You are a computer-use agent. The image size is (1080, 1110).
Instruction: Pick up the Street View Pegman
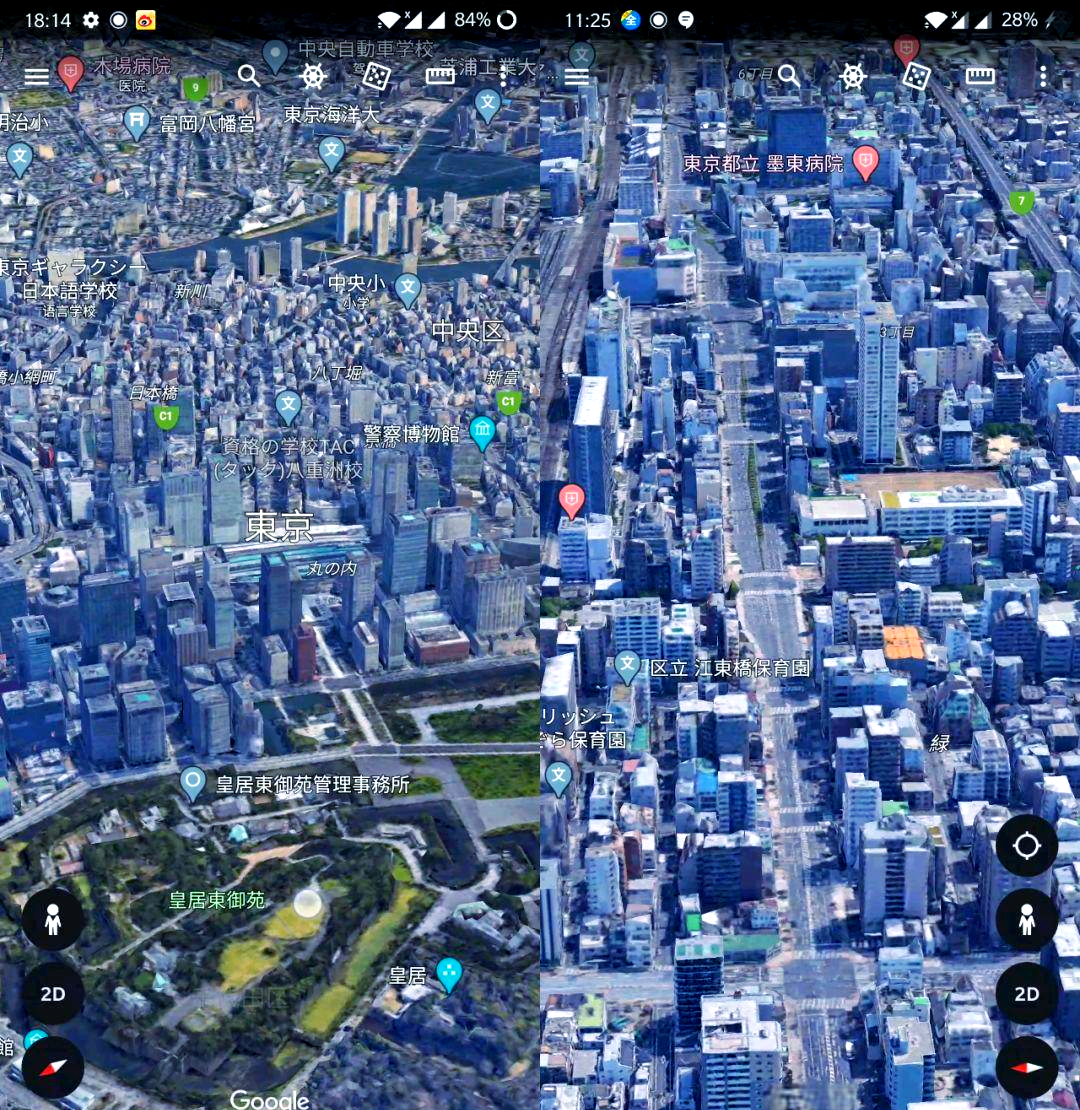[52, 920]
